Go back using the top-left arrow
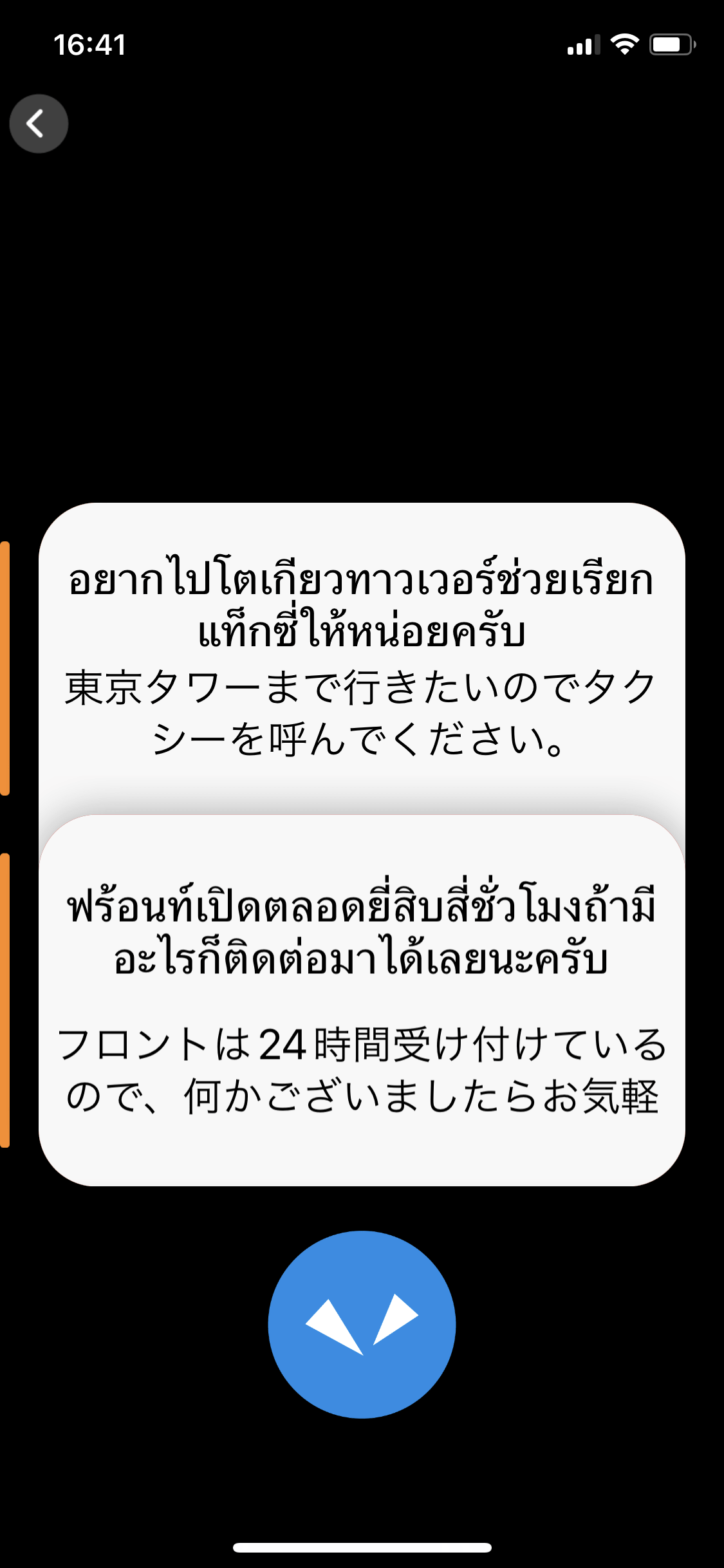 point(39,124)
